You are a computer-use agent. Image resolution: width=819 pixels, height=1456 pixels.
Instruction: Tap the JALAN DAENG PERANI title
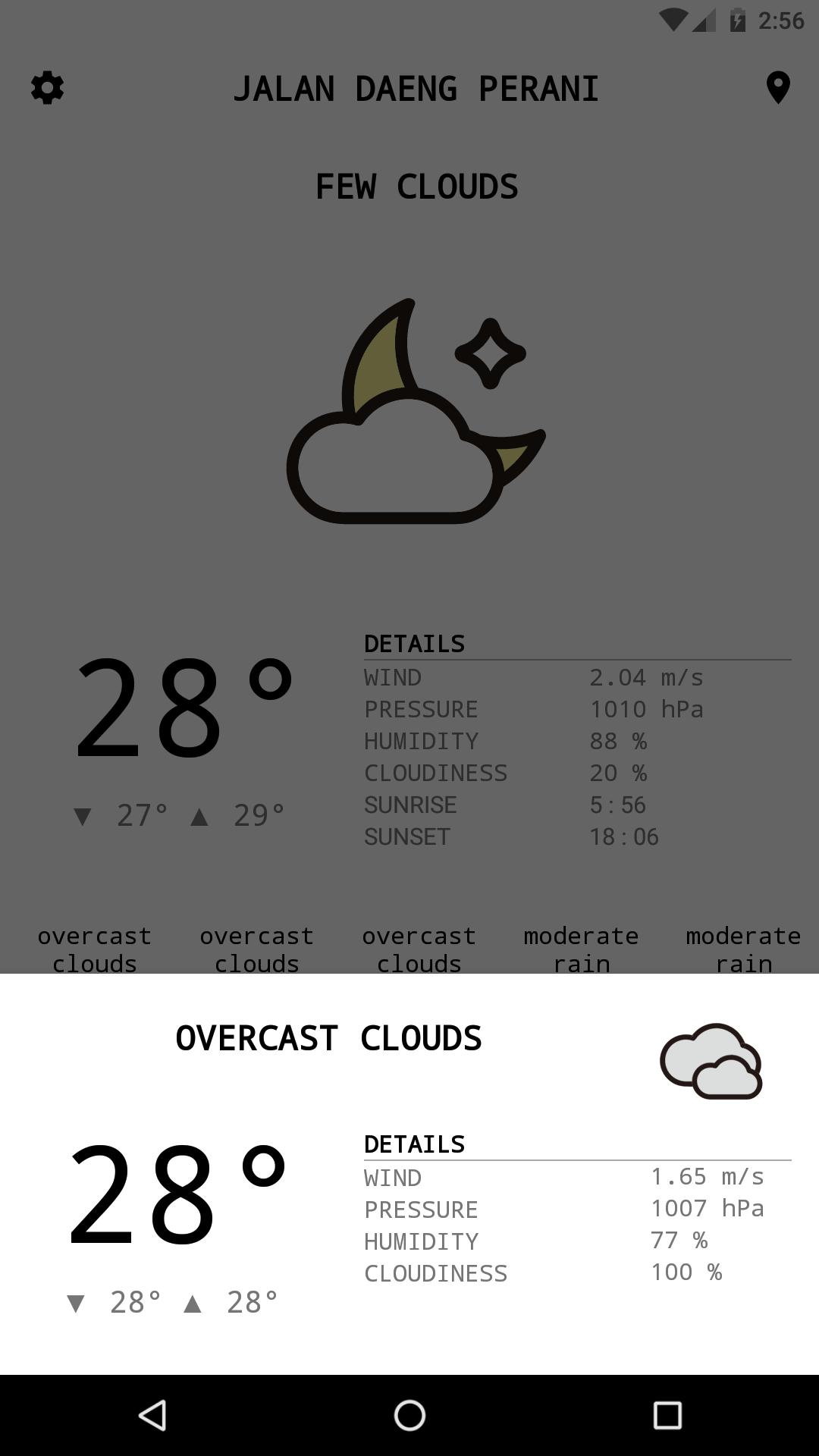pos(418,88)
